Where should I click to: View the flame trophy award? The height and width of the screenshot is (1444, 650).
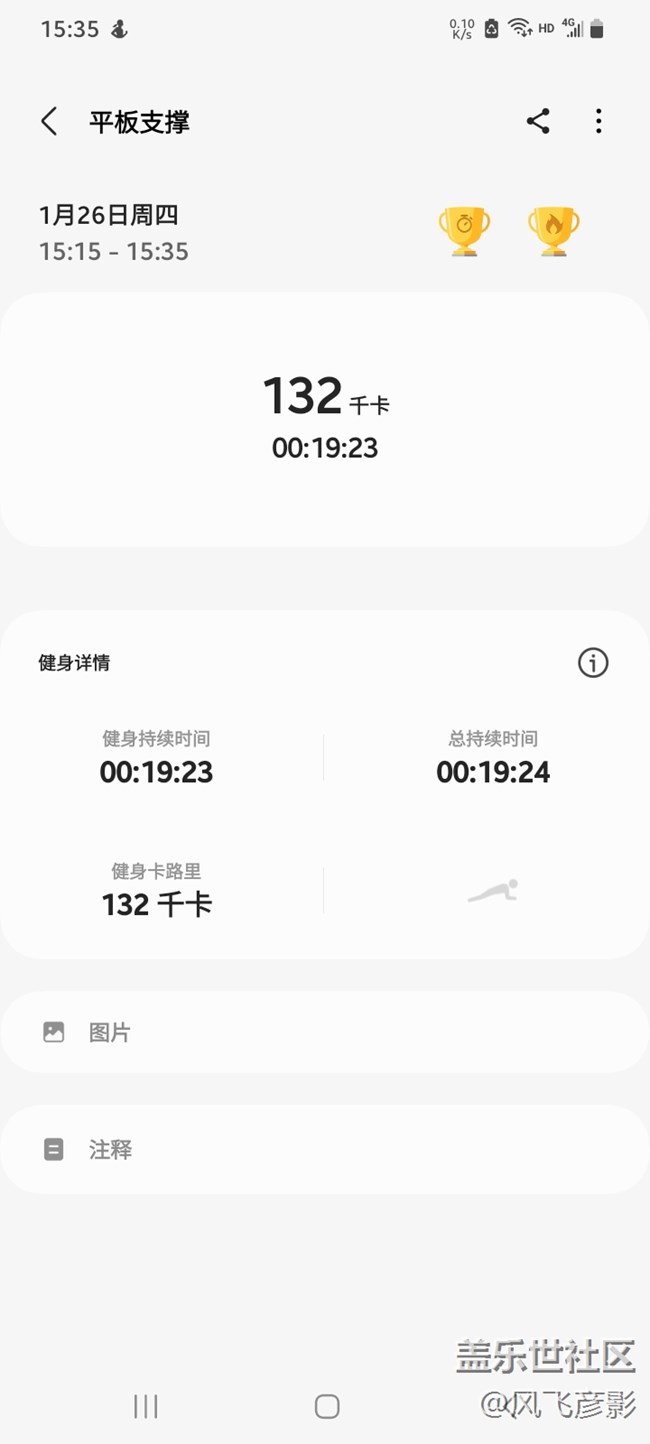[x=553, y=231]
